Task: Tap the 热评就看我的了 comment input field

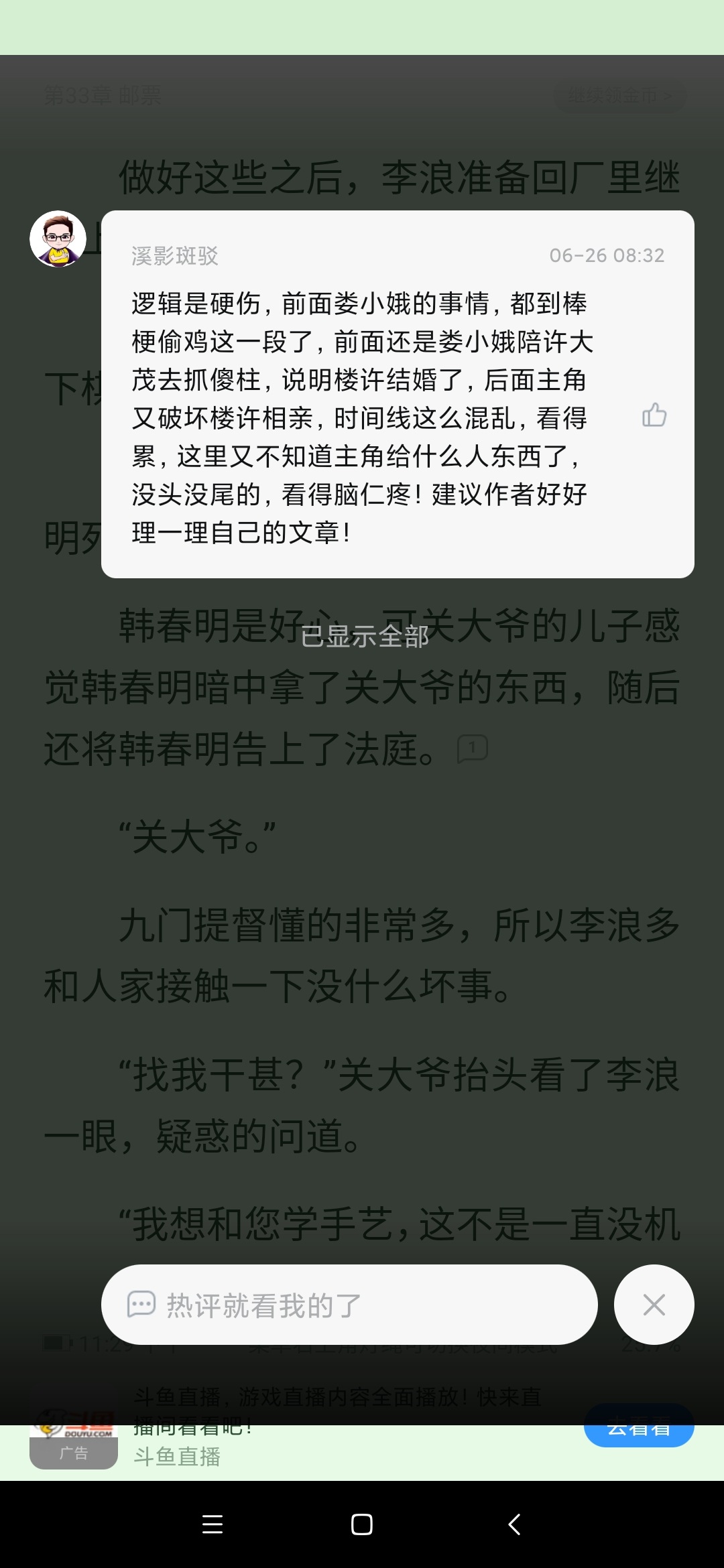Action: click(349, 1305)
